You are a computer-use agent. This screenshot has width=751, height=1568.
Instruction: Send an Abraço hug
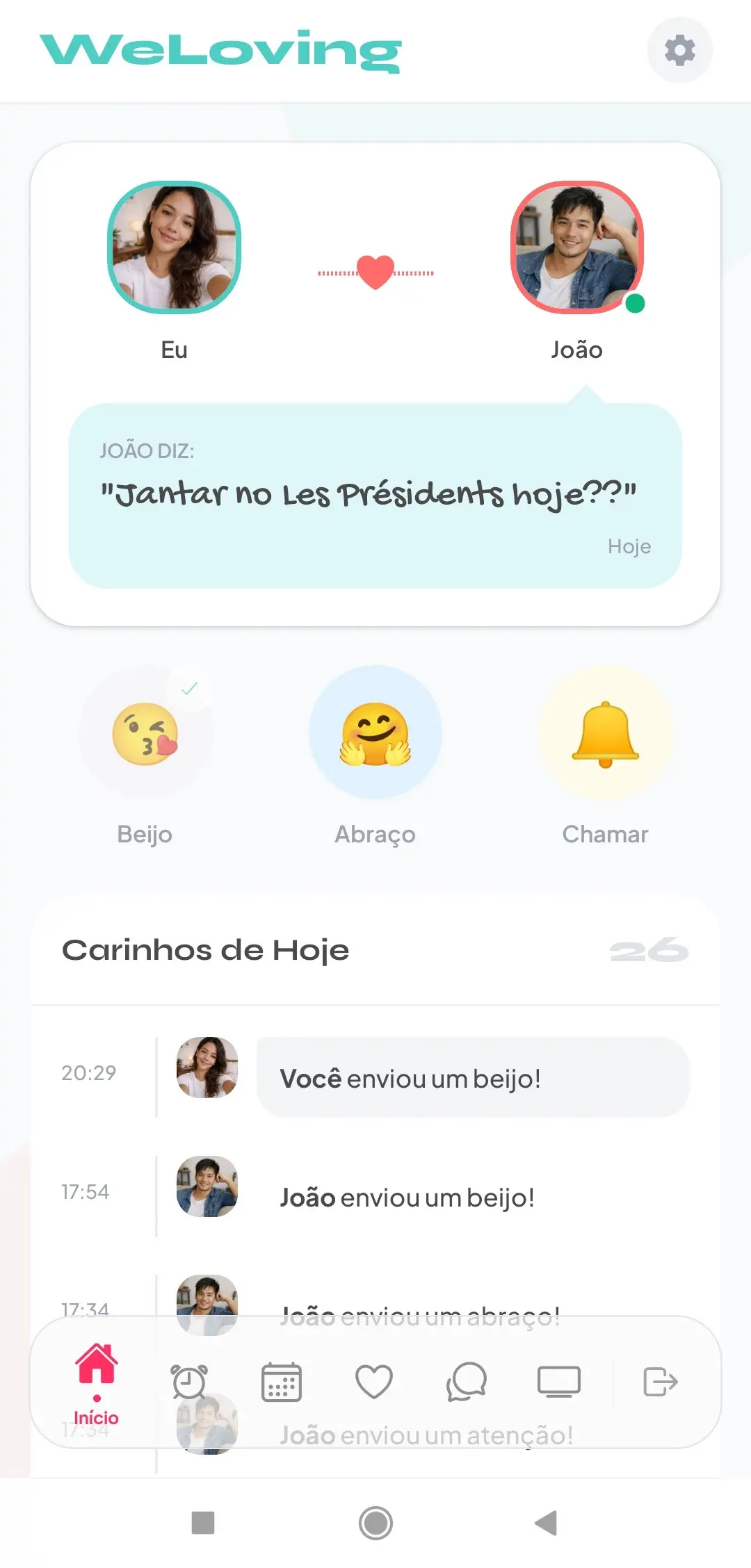pos(375,733)
